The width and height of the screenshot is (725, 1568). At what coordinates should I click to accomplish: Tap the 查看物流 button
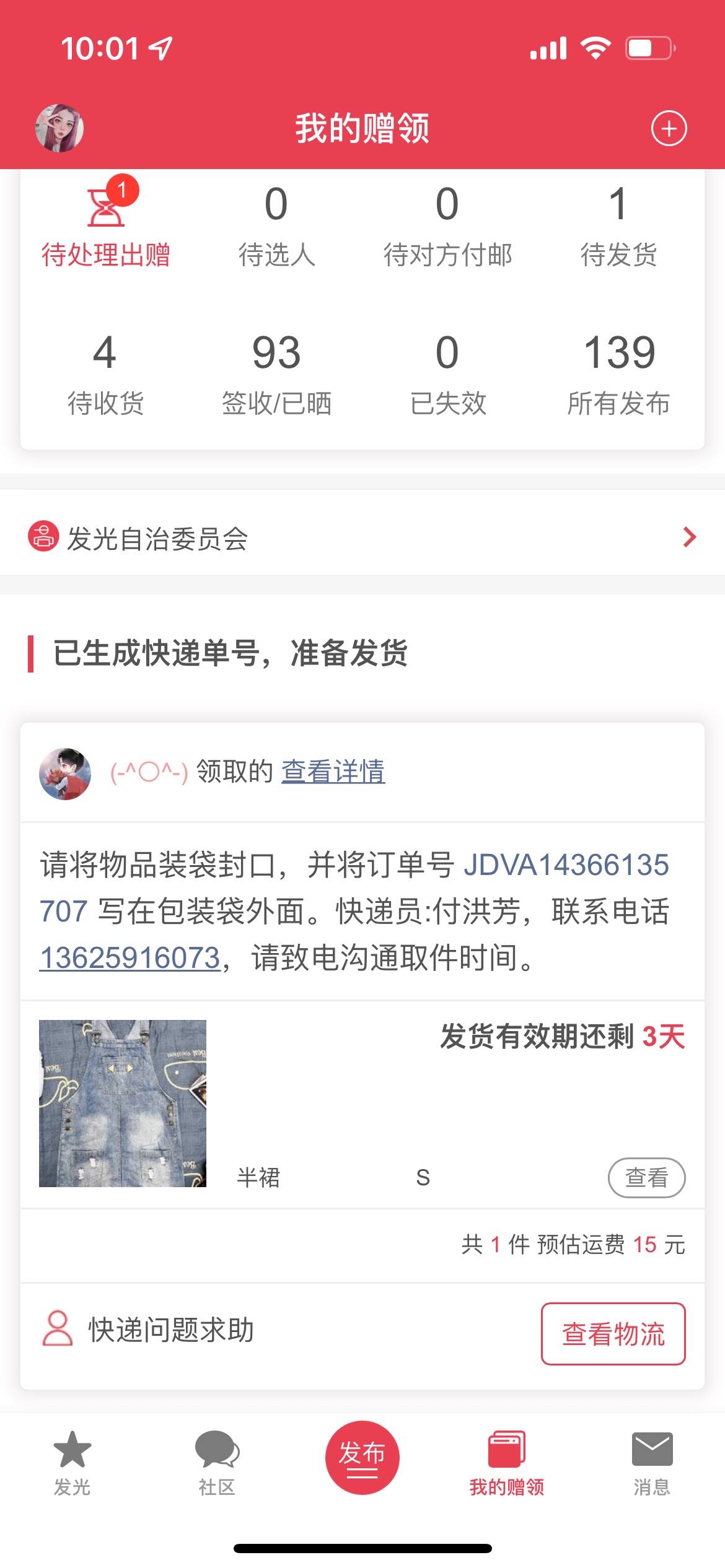point(613,1333)
